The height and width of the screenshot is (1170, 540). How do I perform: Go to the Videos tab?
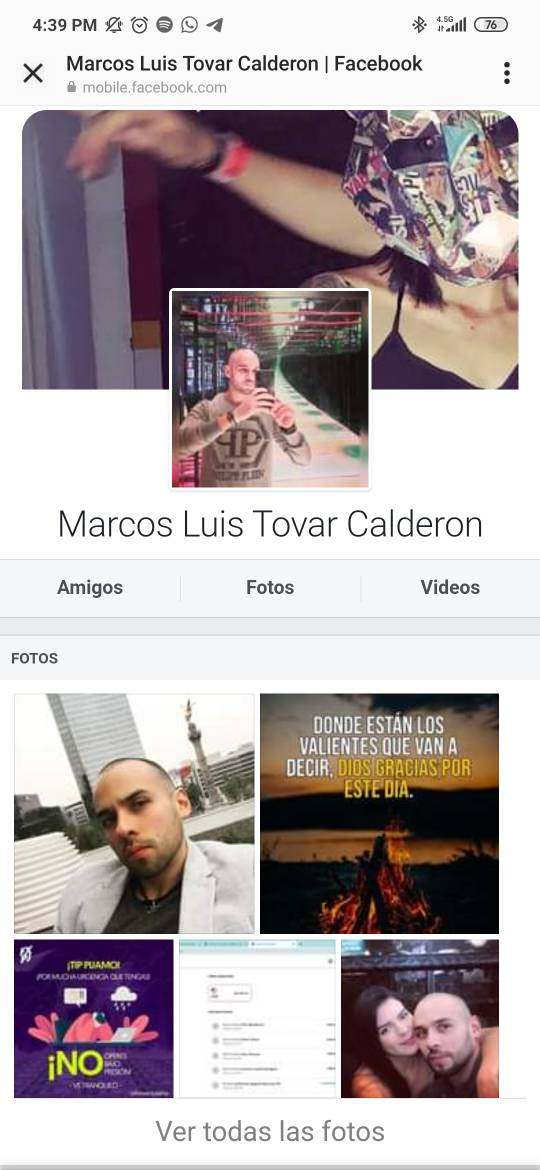pos(450,587)
